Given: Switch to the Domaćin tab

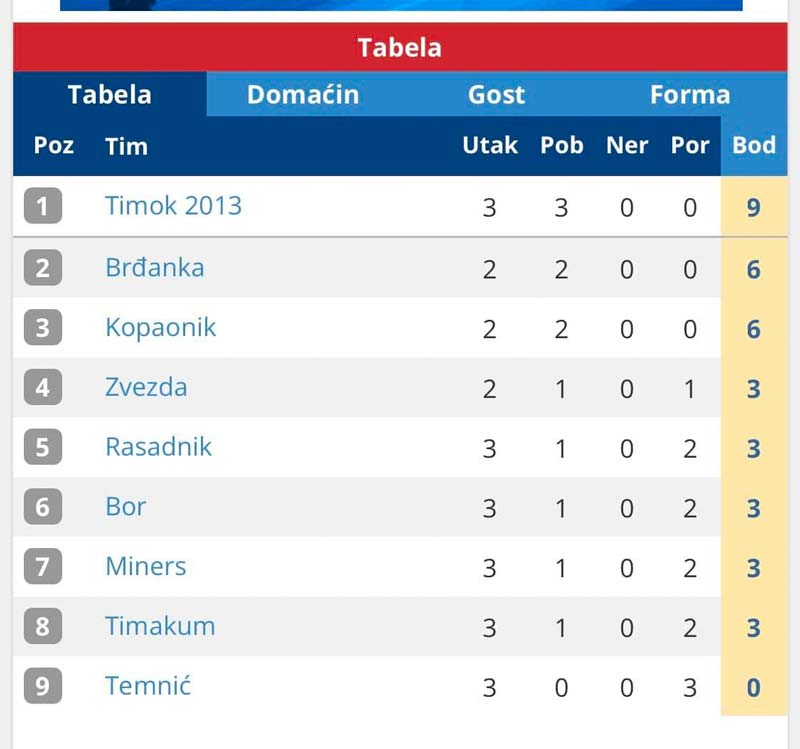Looking at the screenshot, I should (x=302, y=95).
